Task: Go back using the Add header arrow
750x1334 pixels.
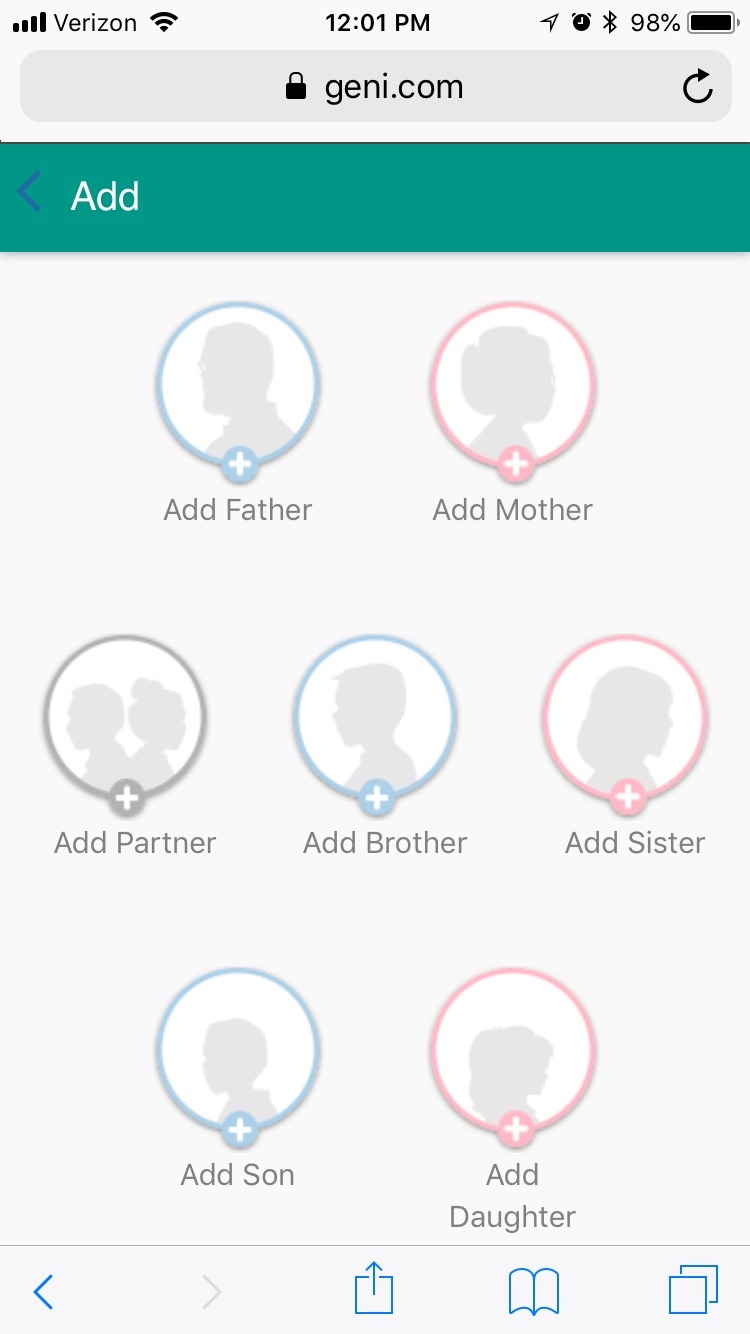Action: pos(30,193)
